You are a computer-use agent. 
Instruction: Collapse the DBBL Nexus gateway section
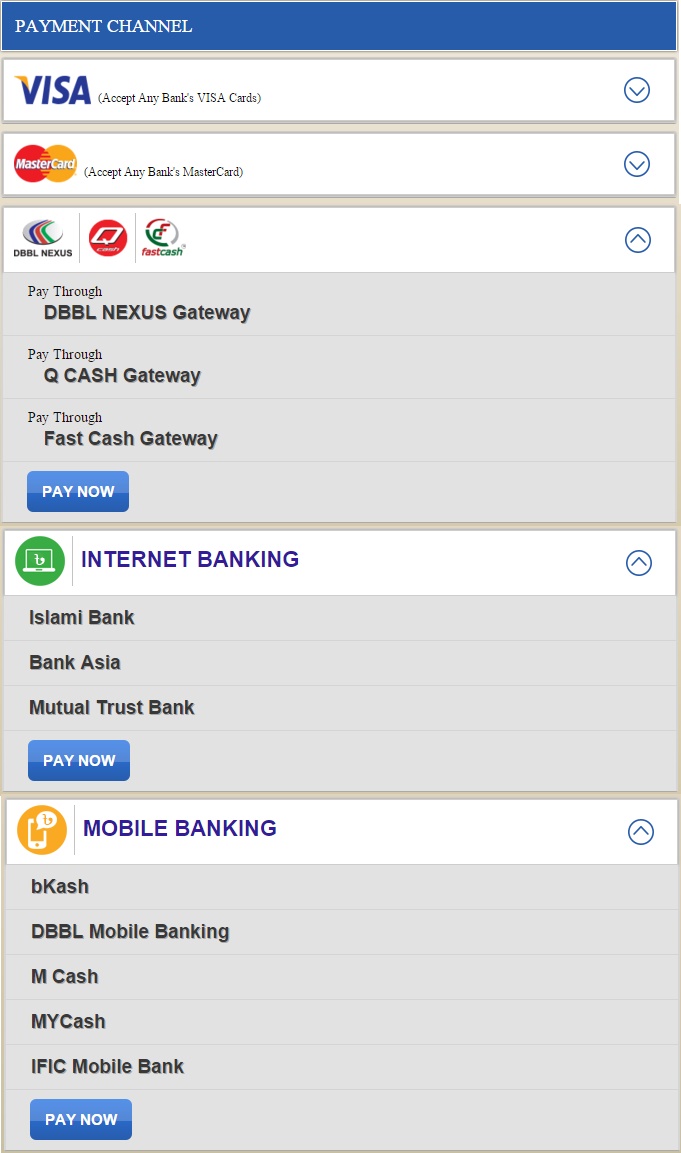click(637, 240)
